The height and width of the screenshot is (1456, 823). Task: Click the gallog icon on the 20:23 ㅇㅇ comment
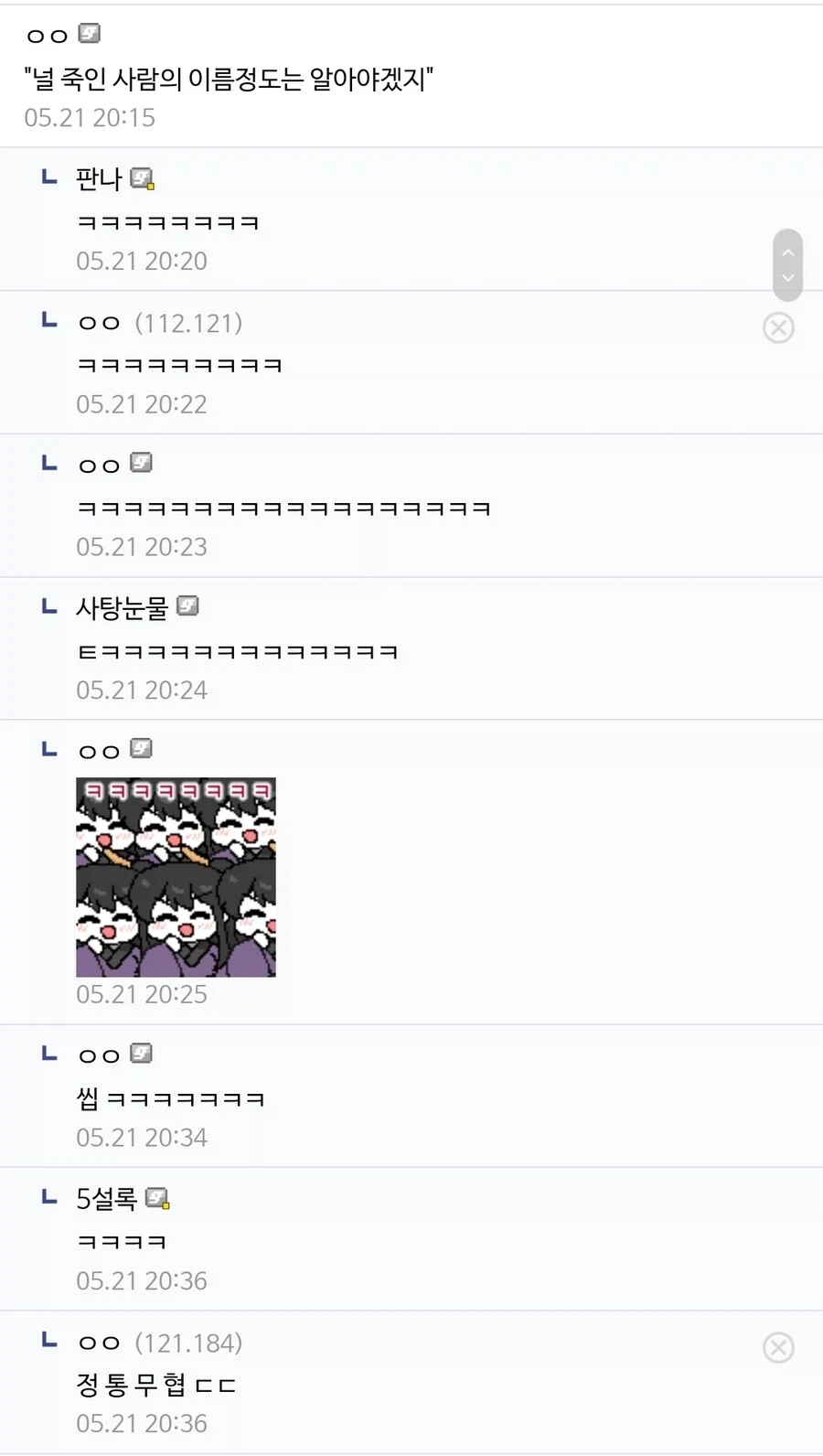point(140,463)
